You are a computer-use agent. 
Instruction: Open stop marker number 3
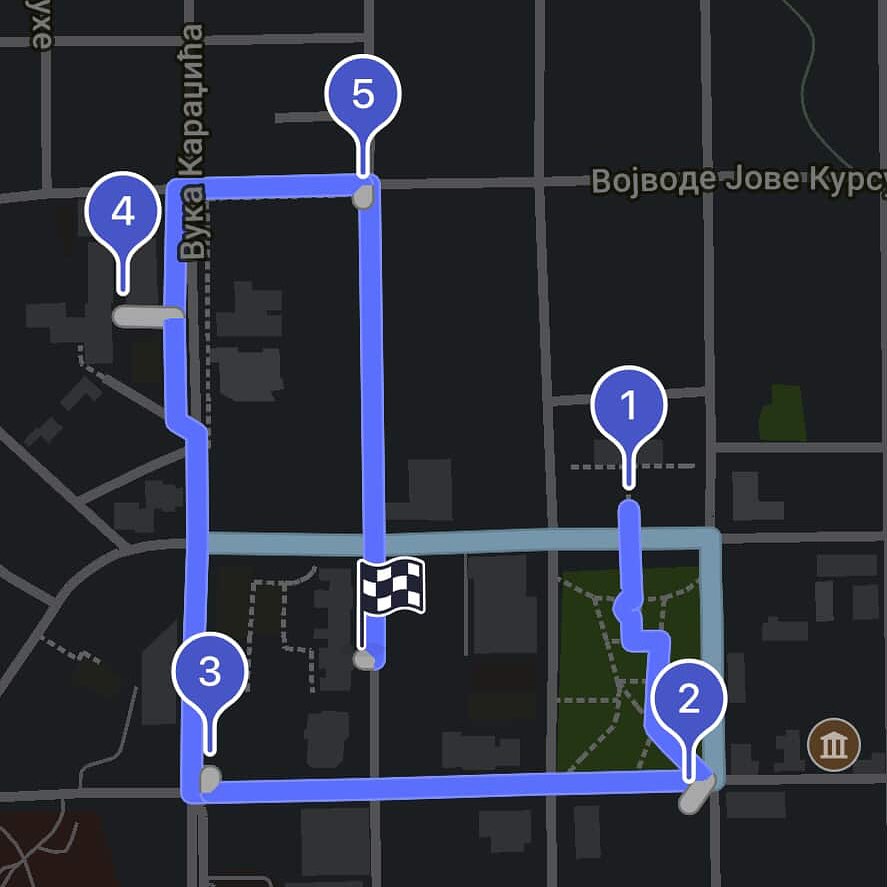click(209, 673)
